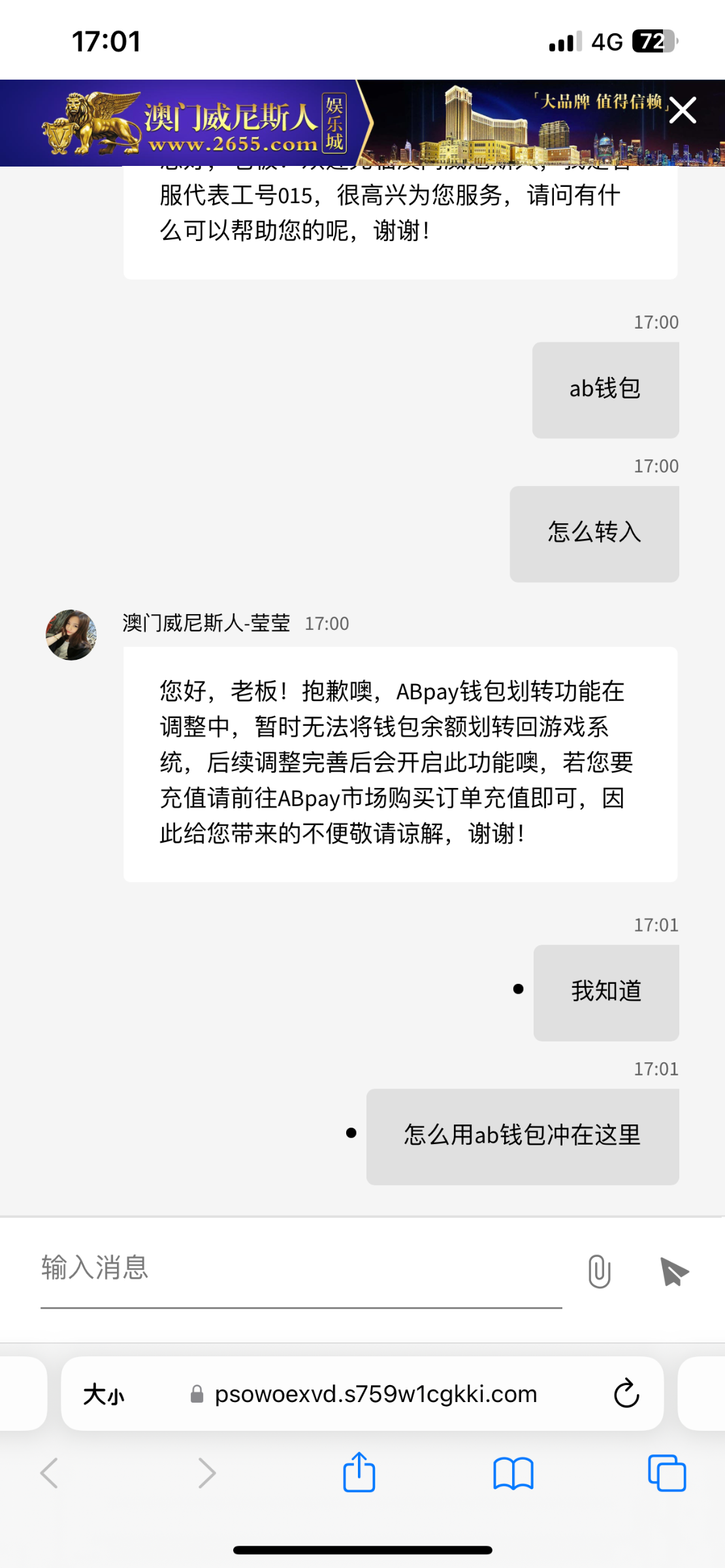
Task: Show all open browser tabs
Action: [667, 1473]
